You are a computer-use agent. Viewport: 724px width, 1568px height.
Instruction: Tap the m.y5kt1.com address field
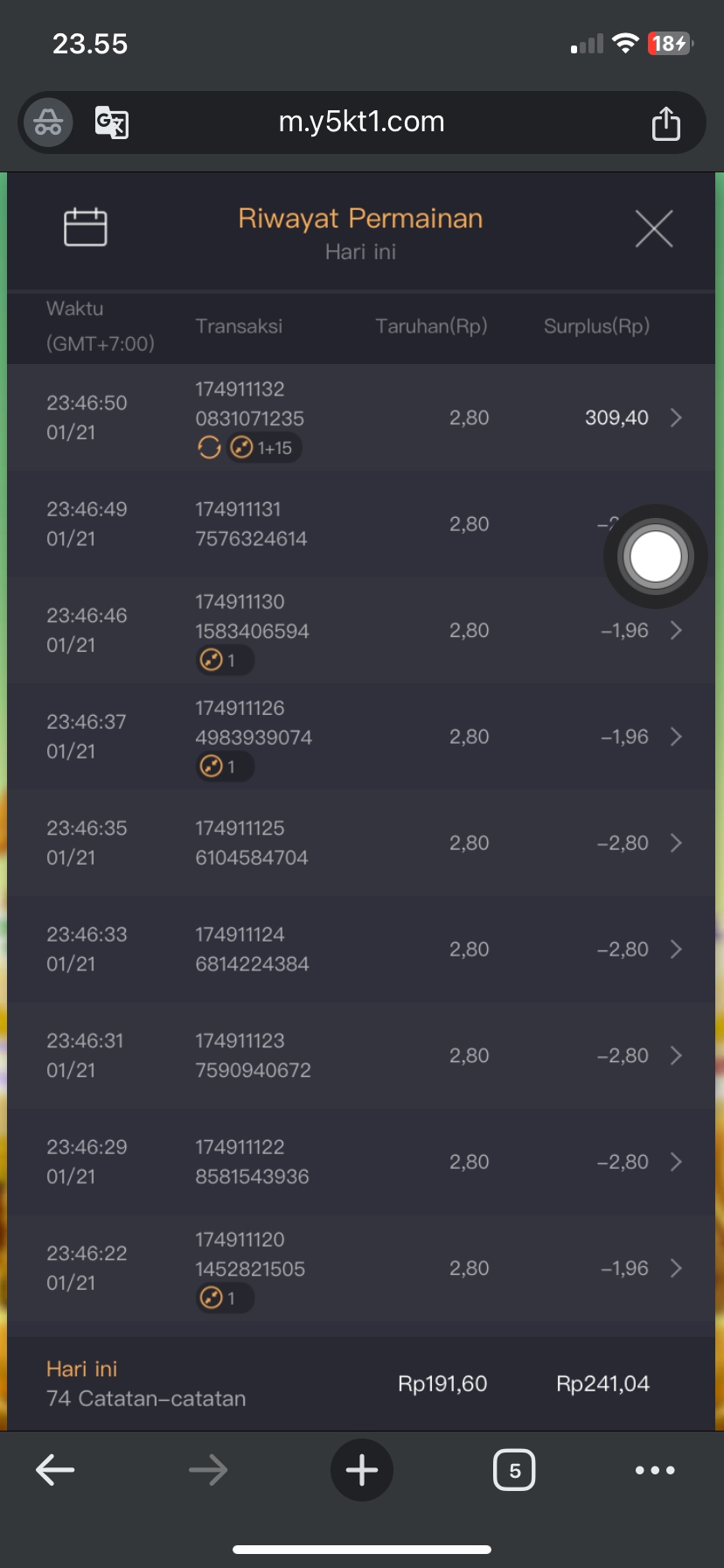[x=361, y=122]
